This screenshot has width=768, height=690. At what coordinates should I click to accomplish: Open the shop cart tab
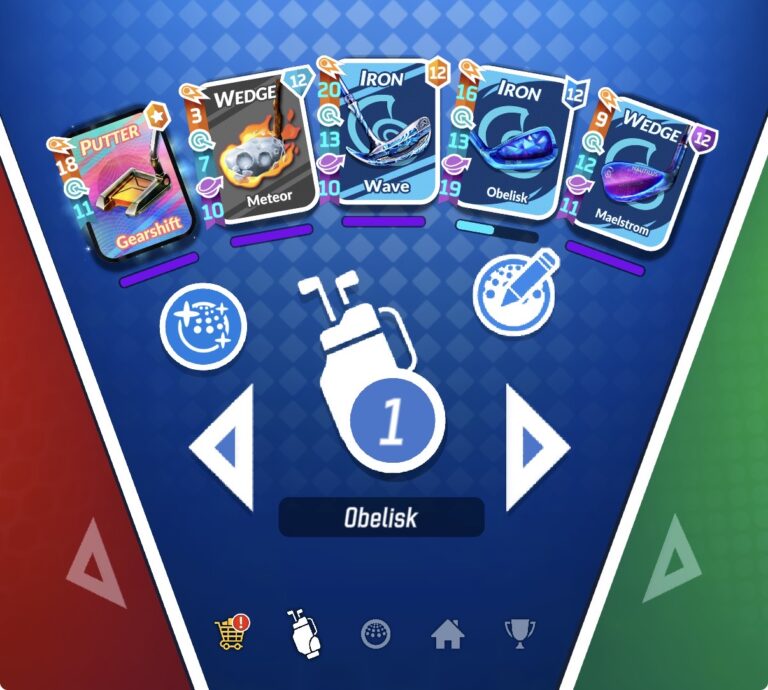point(231,632)
